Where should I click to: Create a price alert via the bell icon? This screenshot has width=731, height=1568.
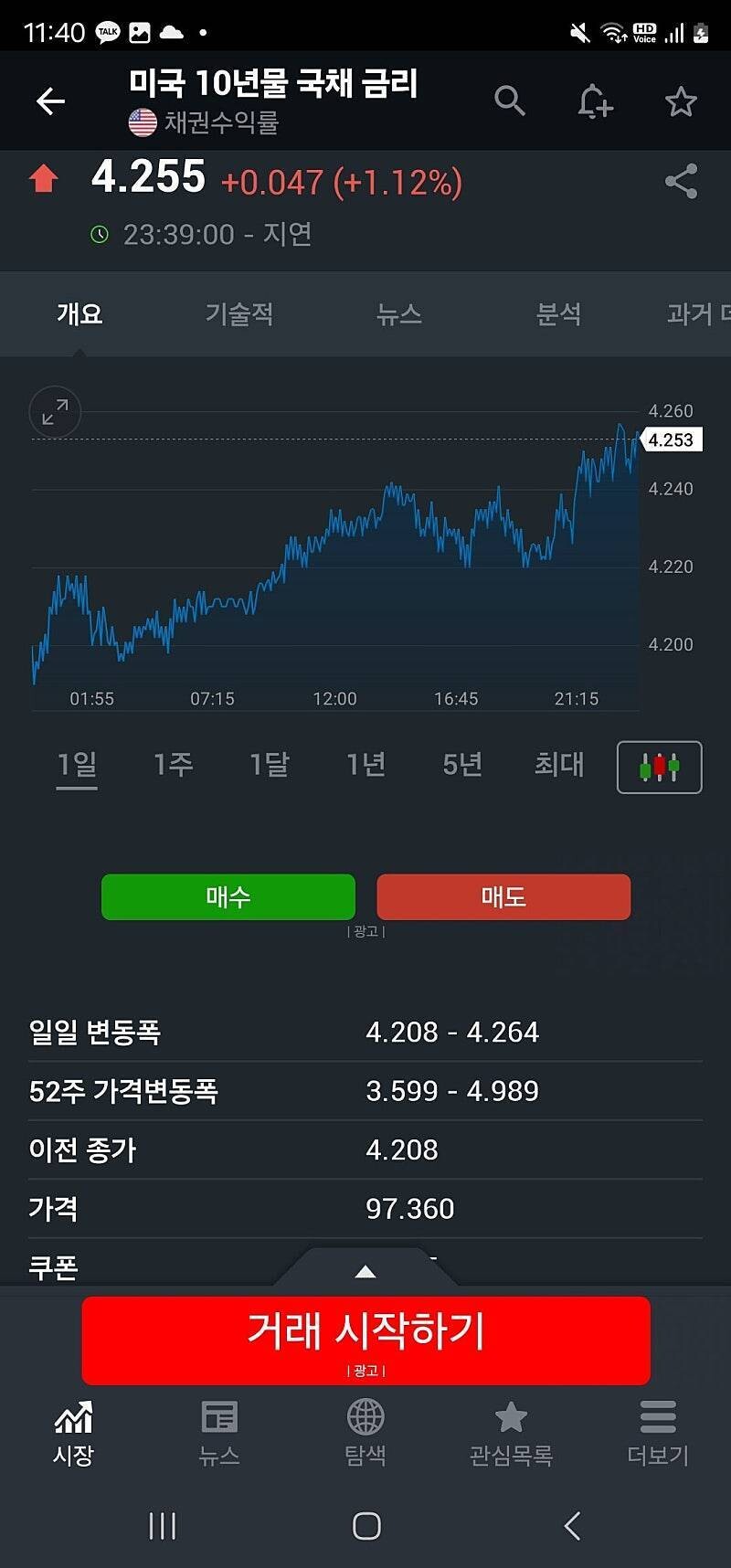coord(594,101)
